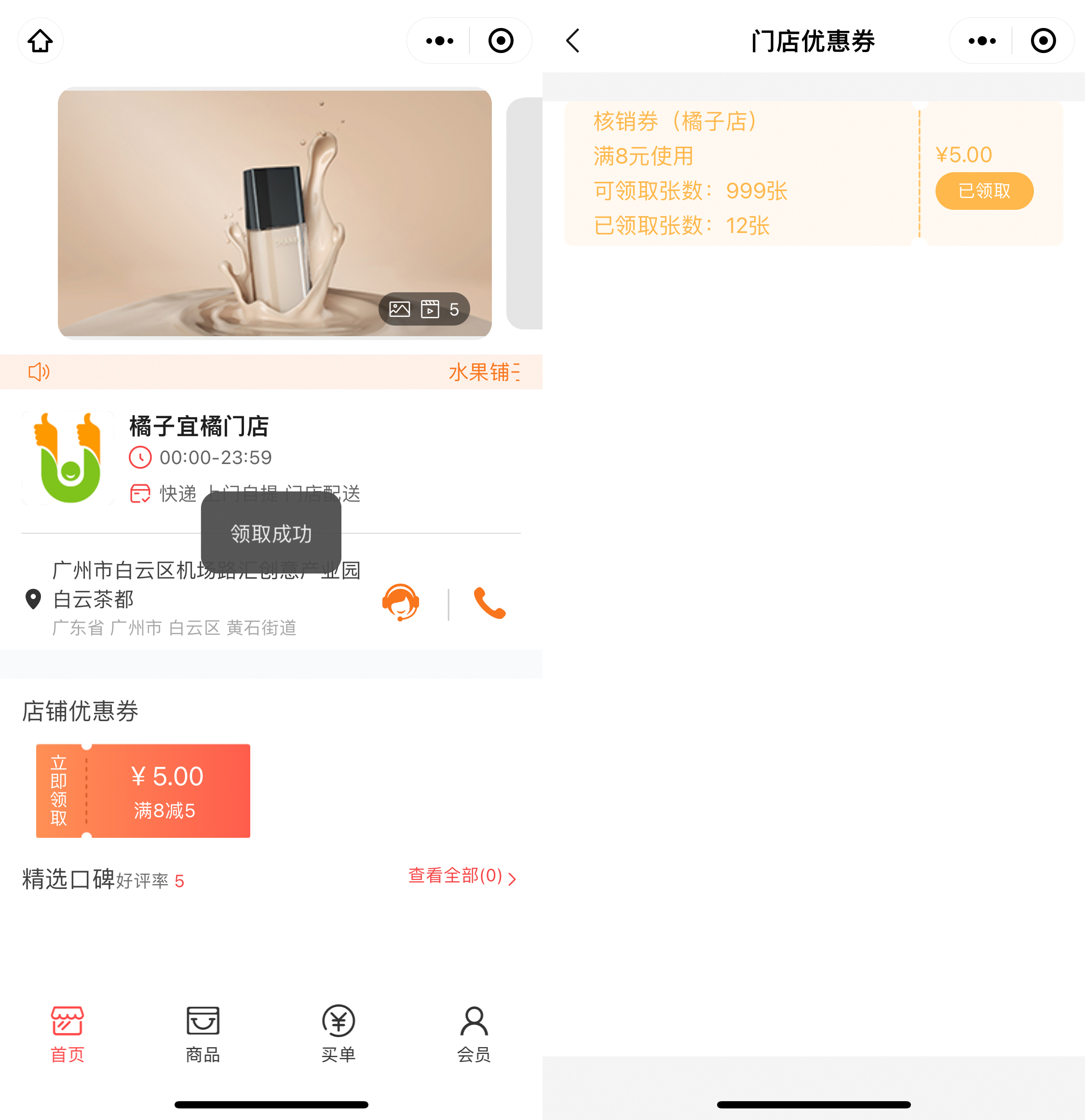Viewport: 1085px width, 1120px height.
Task: Claim the ¥5.00 满8减5 coupon
Action: [x=143, y=790]
